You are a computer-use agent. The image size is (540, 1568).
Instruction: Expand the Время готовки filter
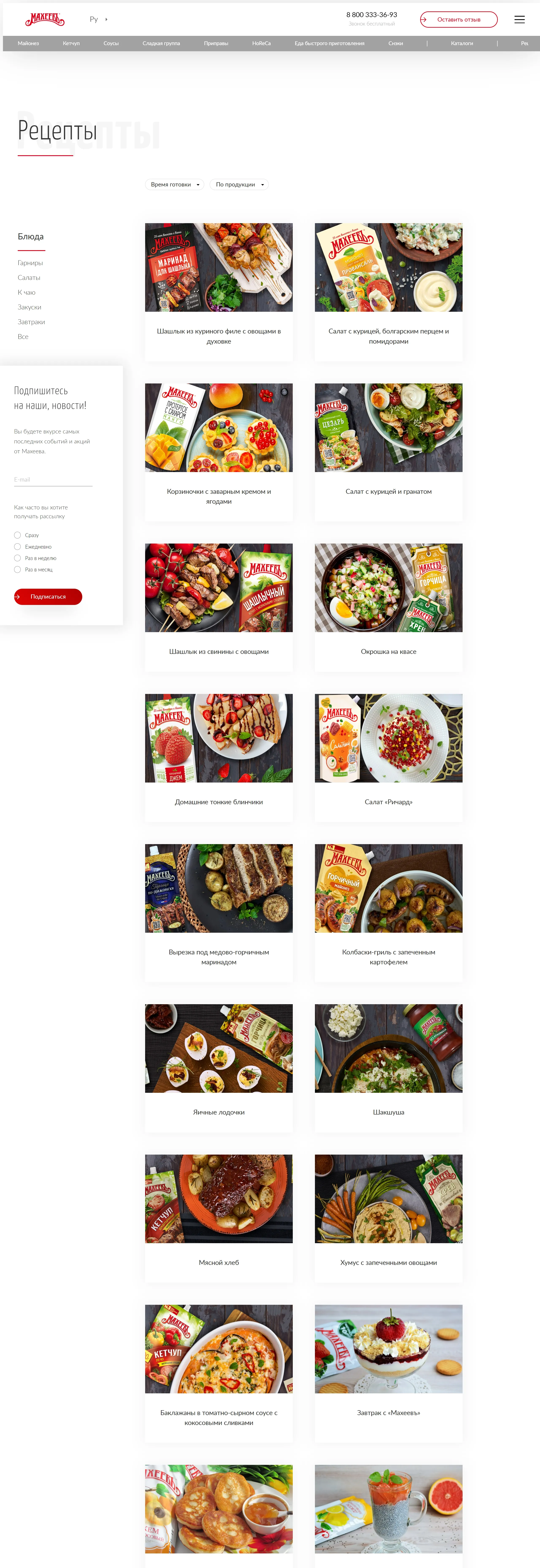click(174, 184)
